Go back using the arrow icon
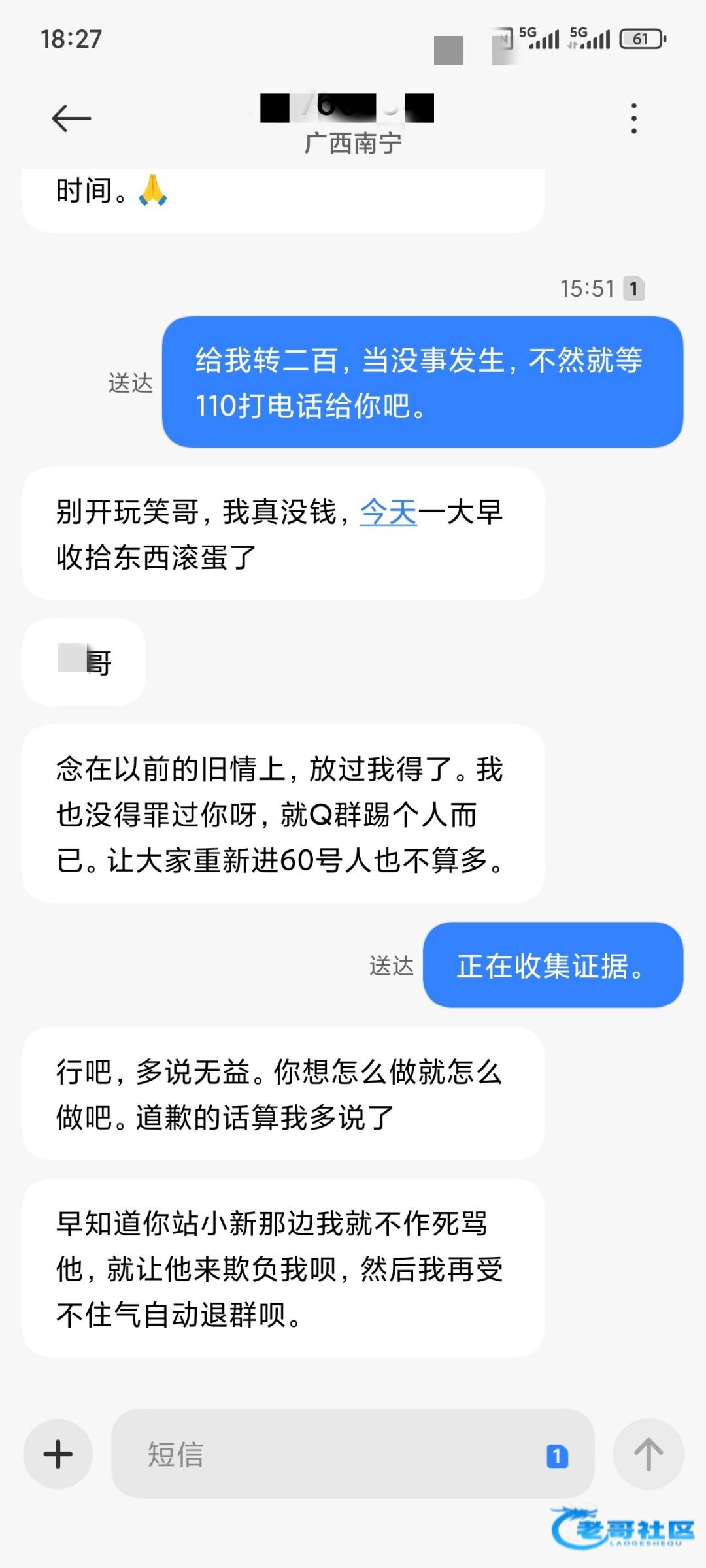 [71, 118]
